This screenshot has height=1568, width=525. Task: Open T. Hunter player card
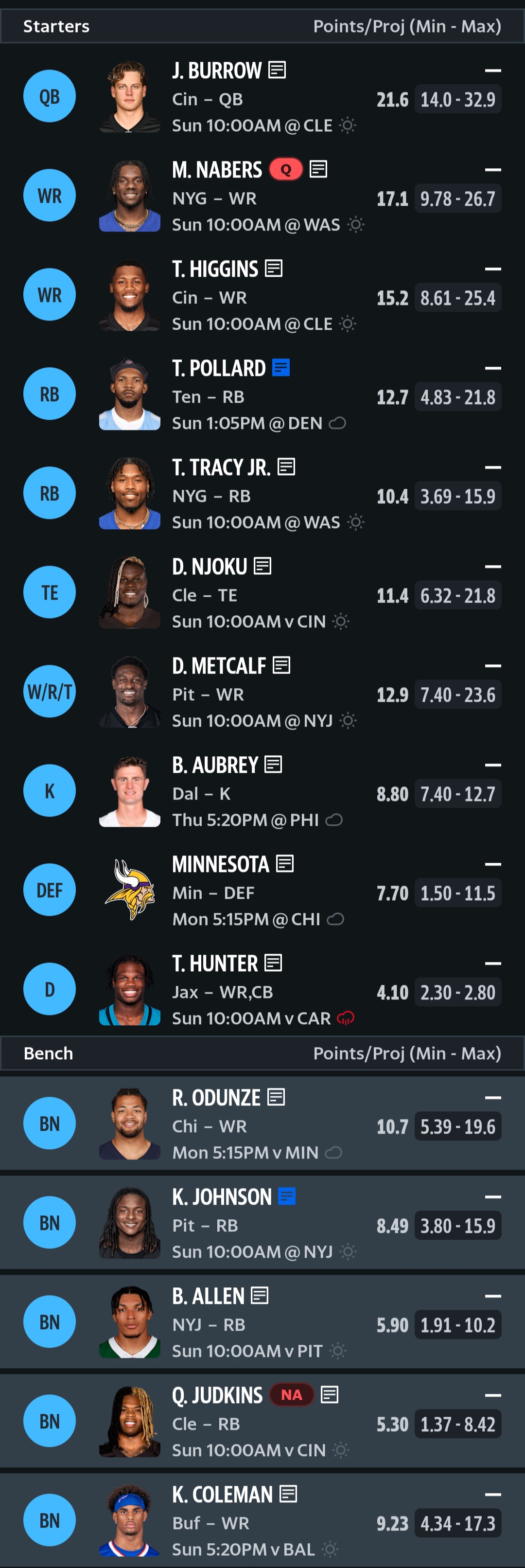click(215, 963)
